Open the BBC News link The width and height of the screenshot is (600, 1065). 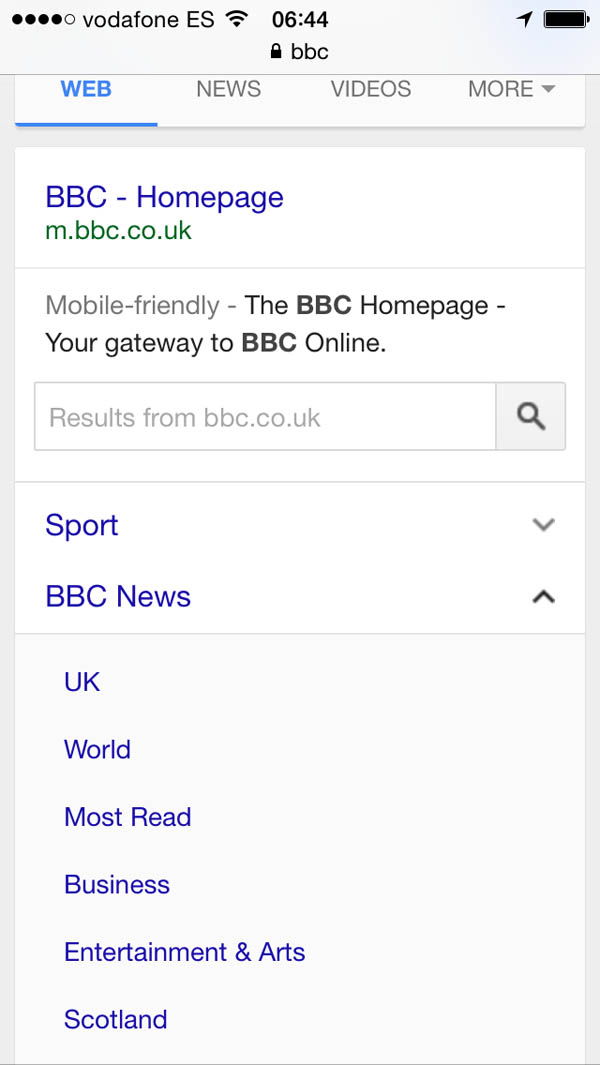click(118, 597)
